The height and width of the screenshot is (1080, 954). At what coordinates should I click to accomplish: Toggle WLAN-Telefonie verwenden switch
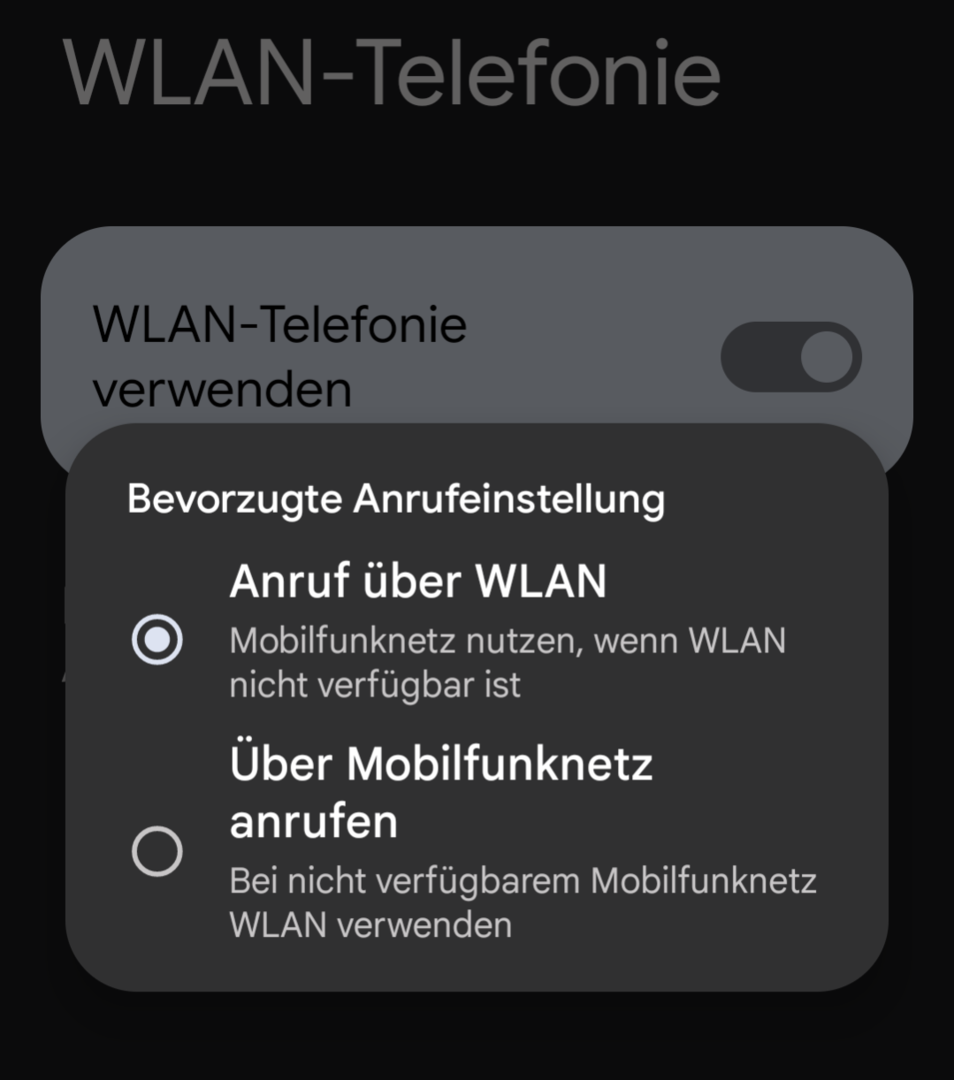[791, 357]
